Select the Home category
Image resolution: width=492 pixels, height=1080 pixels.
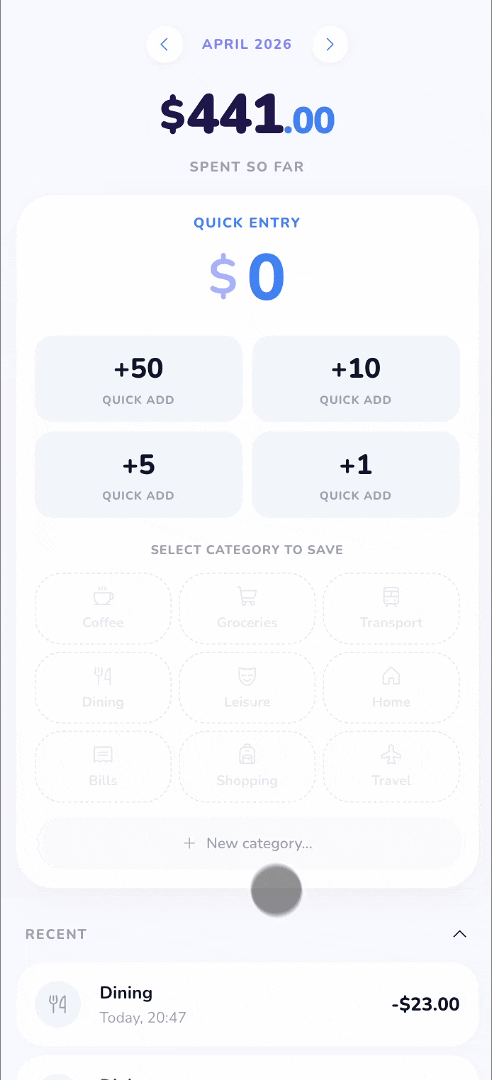pyautogui.click(x=391, y=688)
